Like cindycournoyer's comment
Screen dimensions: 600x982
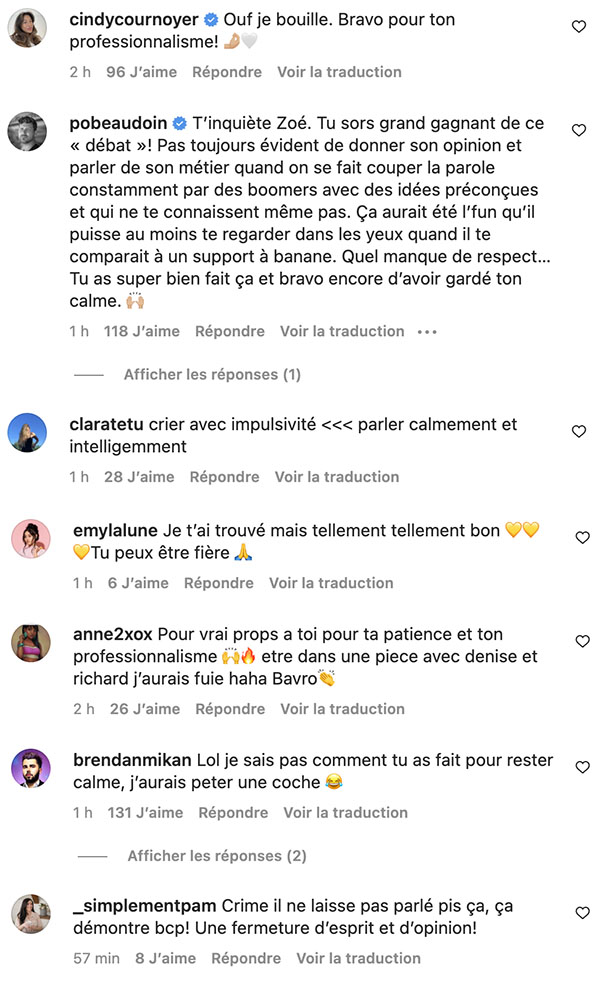click(579, 26)
